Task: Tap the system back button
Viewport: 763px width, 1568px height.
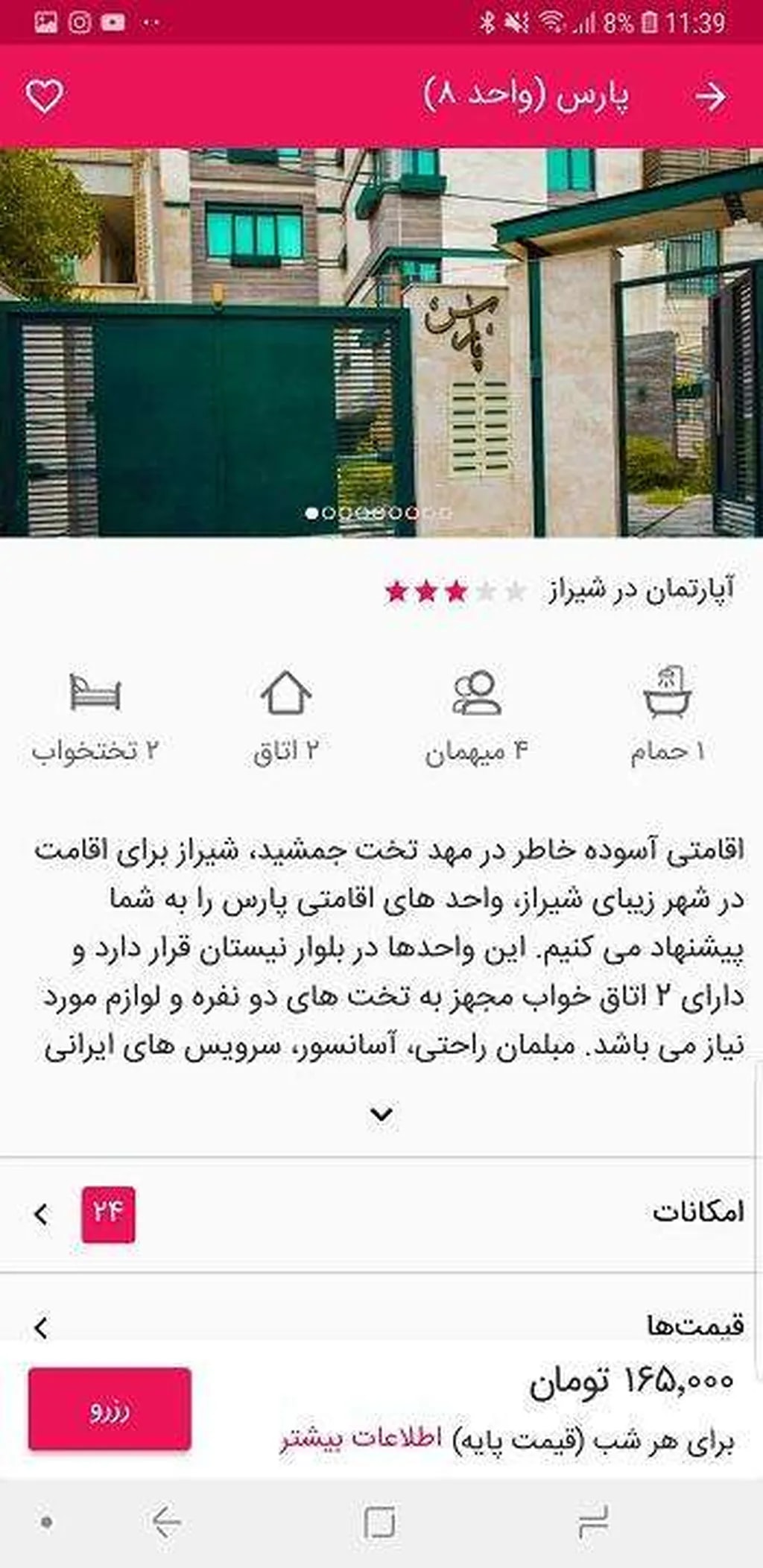Action: (166, 1521)
